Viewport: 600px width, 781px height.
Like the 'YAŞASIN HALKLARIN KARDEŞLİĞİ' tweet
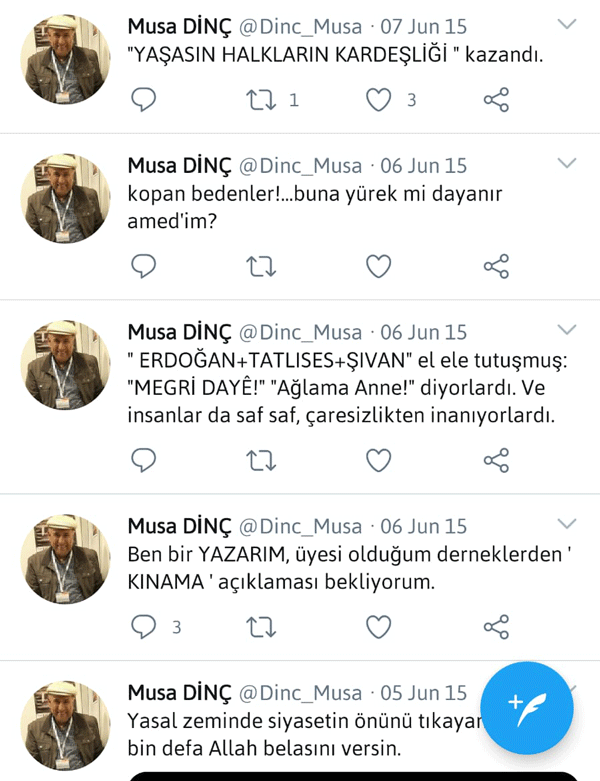(x=378, y=99)
